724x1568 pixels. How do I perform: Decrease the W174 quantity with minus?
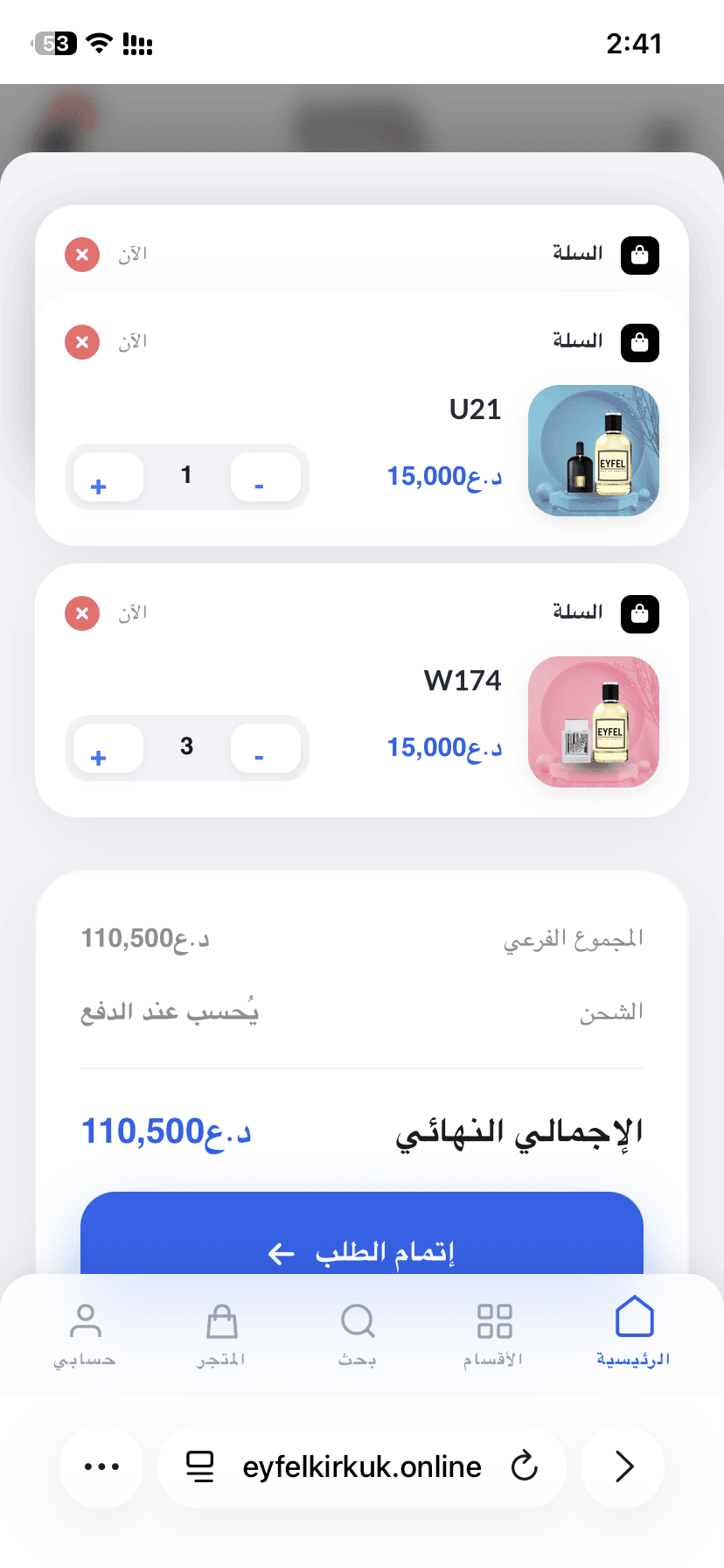pos(259,755)
